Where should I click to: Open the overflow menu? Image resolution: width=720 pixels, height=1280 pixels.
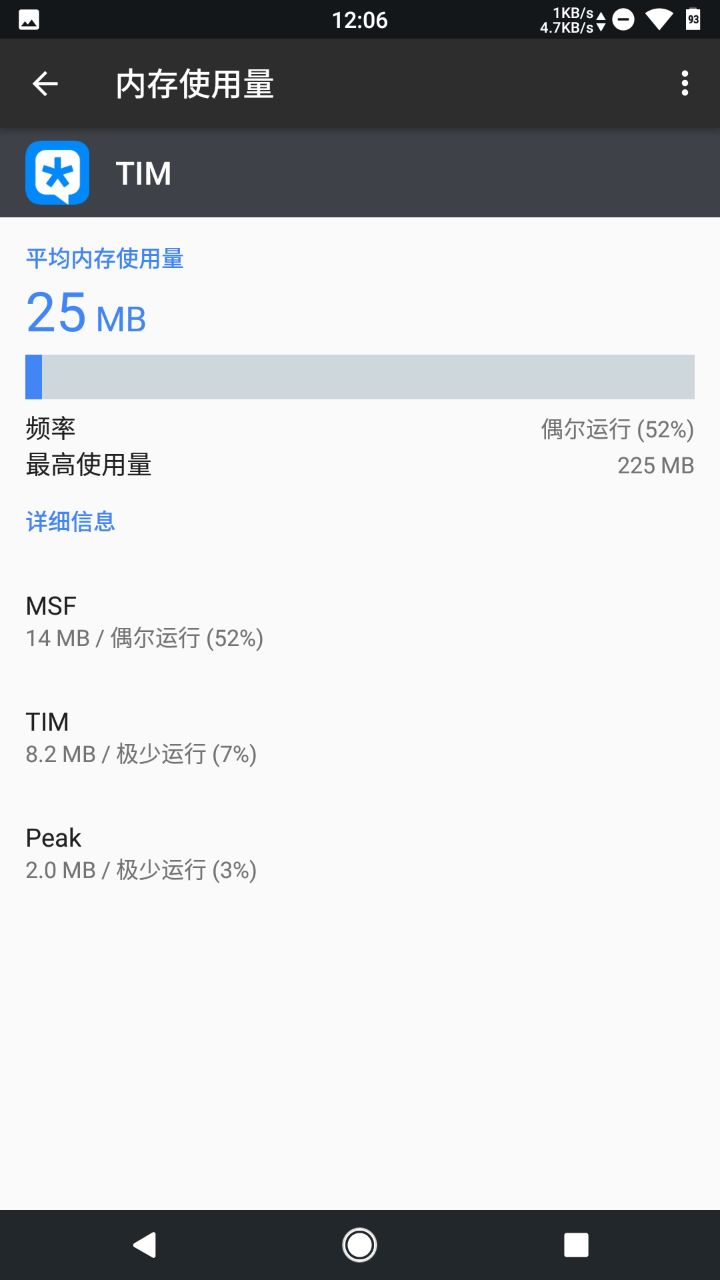[684, 84]
